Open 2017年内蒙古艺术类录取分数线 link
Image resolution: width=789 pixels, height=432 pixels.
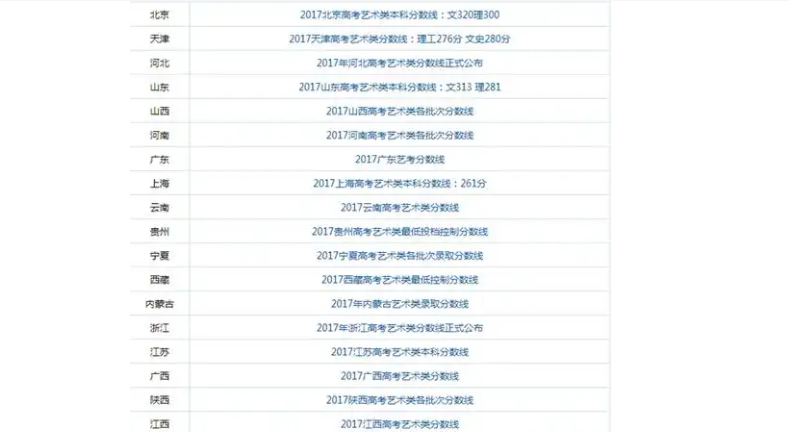[x=399, y=304]
